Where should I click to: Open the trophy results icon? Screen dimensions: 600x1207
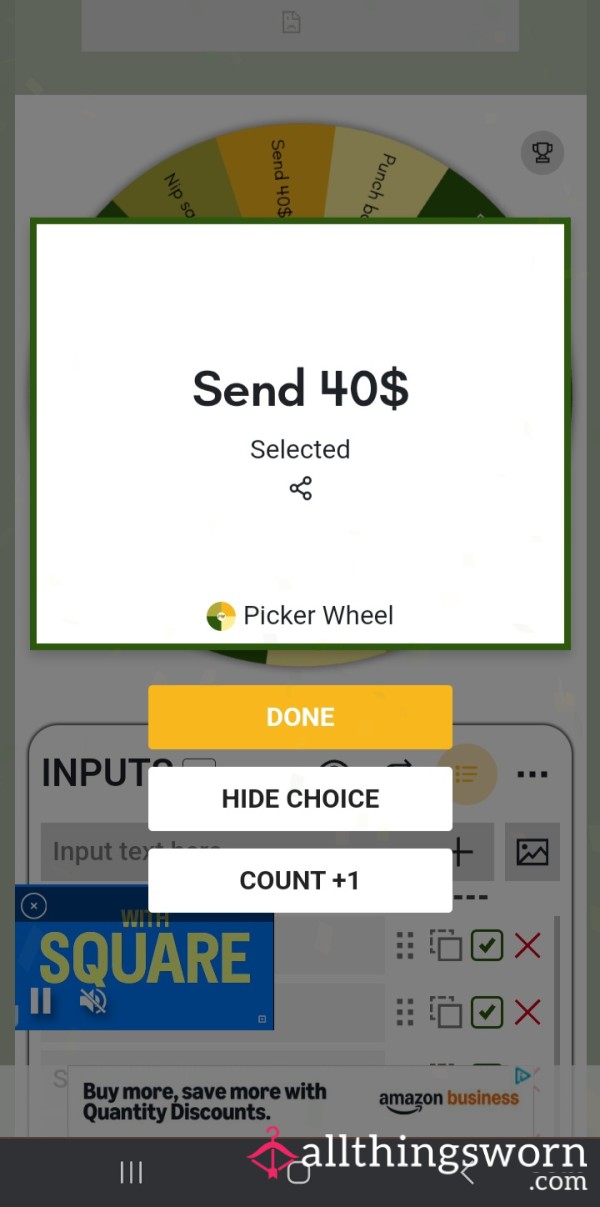542,153
